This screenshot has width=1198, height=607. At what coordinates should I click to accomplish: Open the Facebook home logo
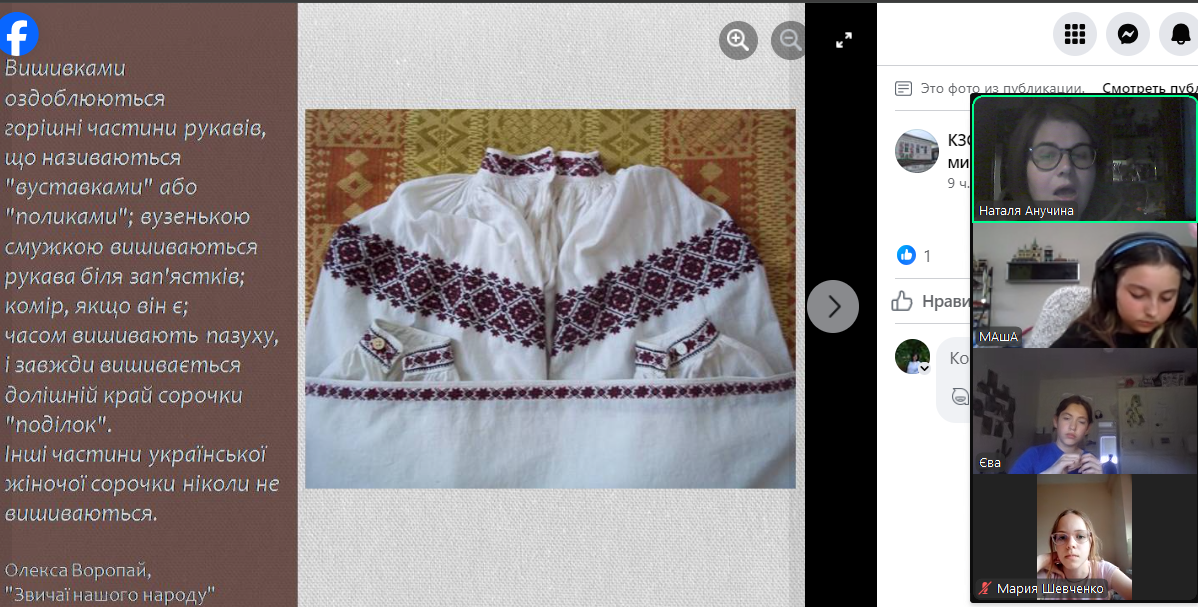click(x=19, y=35)
